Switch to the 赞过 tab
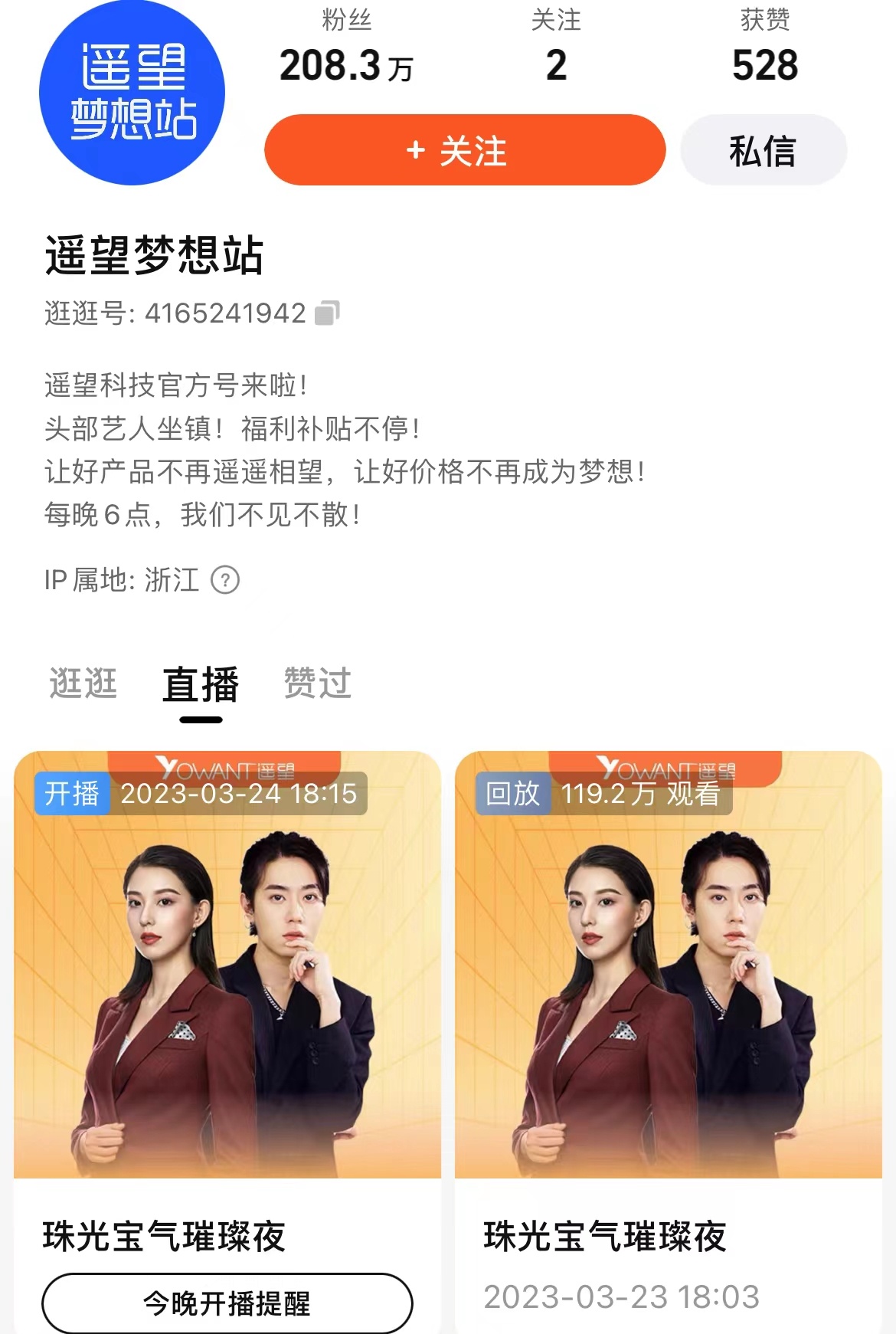The height and width of the screenshot is (1334, 896). [x=318, y=683]
